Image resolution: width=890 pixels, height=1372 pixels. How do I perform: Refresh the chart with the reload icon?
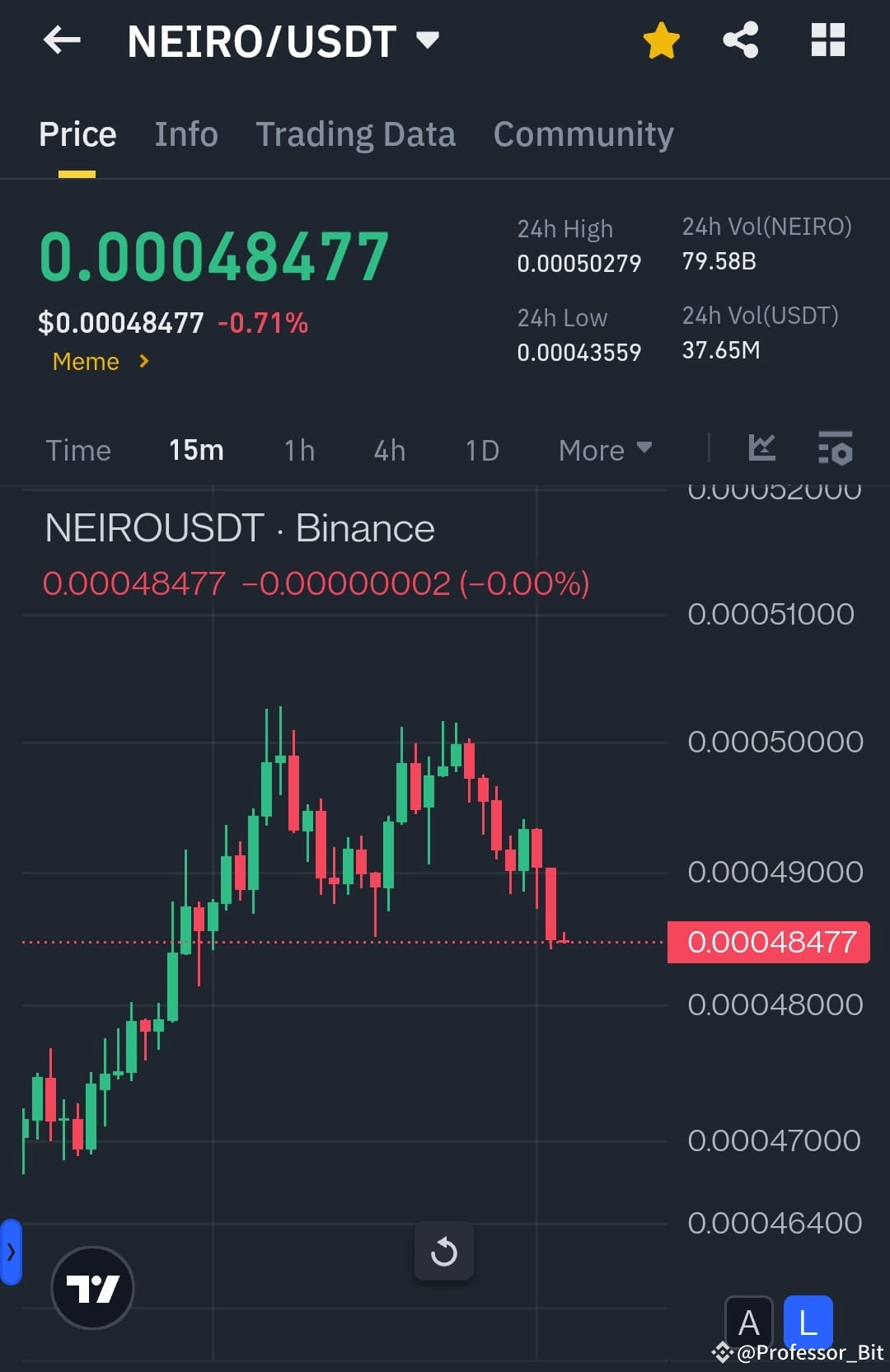[x=444, y=1251]
